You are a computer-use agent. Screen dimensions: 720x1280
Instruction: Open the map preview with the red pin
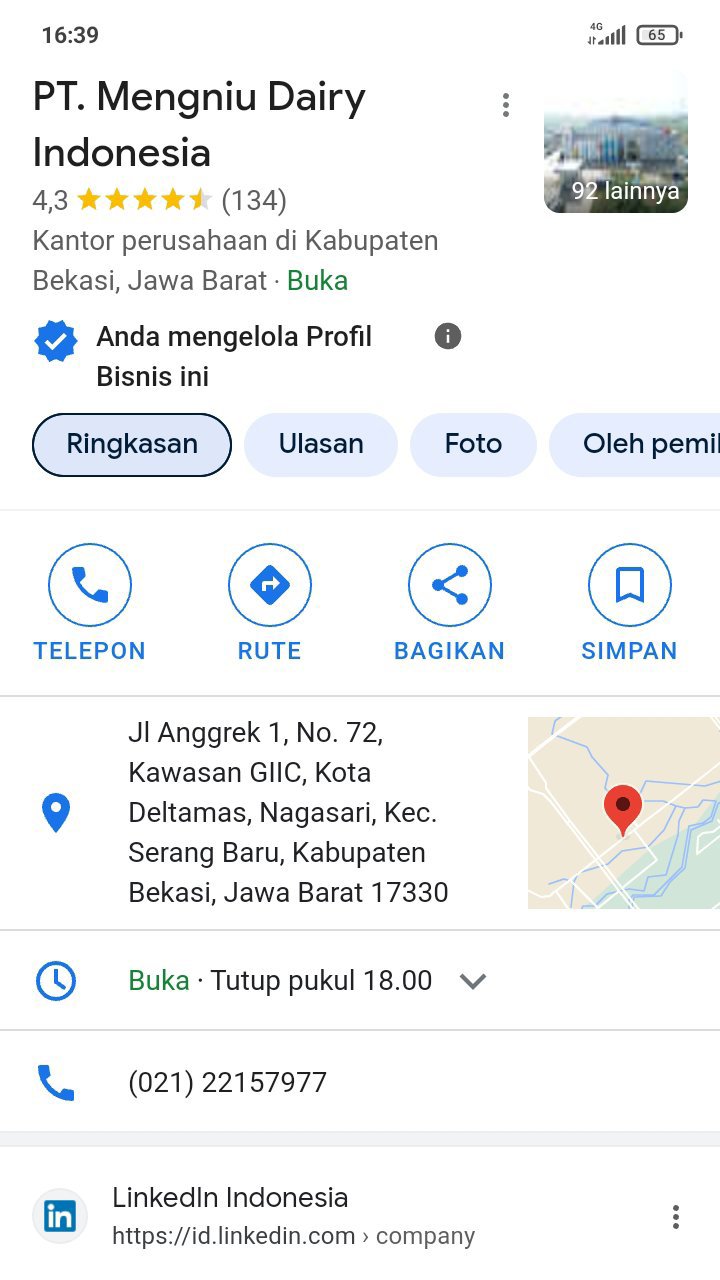pyautogui.click(x=622, y=812)
